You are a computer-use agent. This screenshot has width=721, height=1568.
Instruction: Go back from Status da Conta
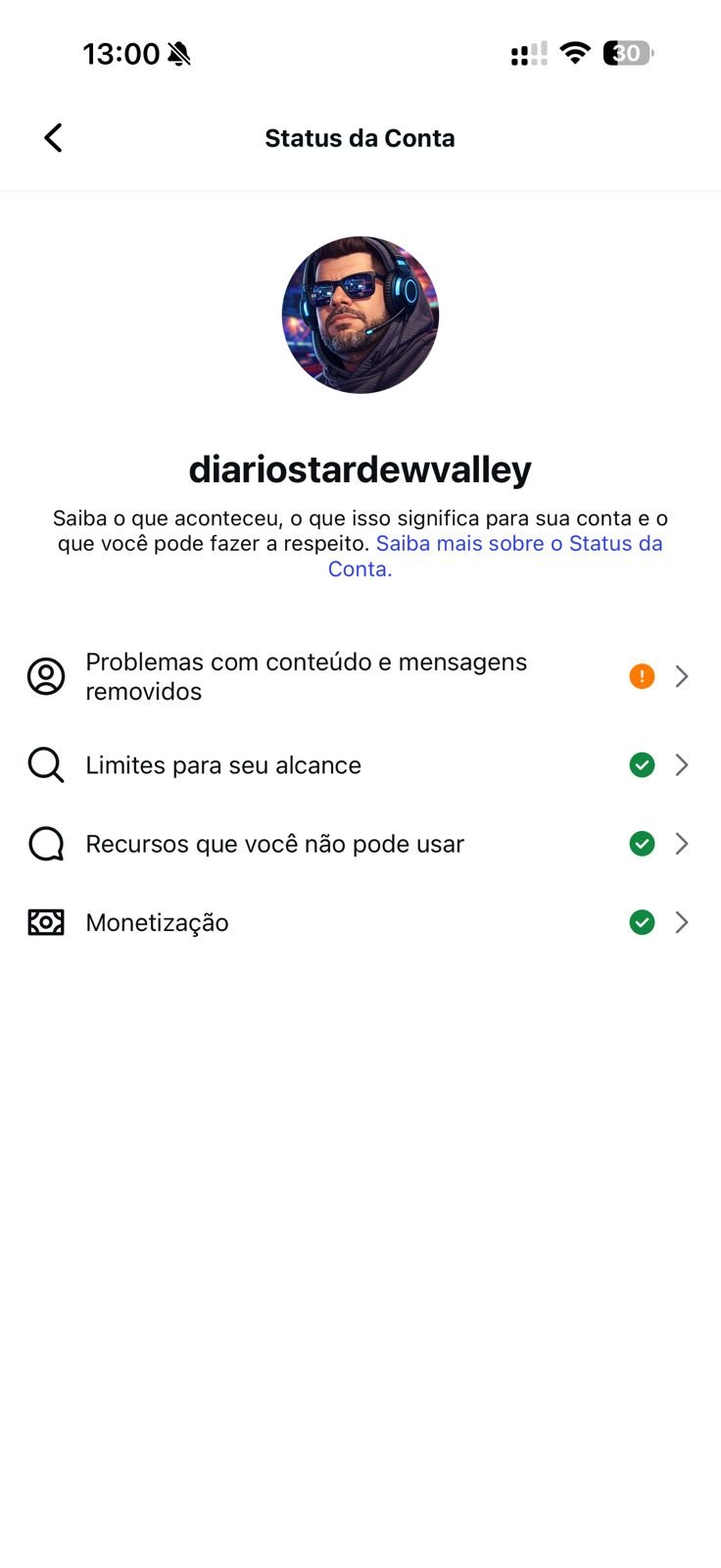click(x=53, y=138)
